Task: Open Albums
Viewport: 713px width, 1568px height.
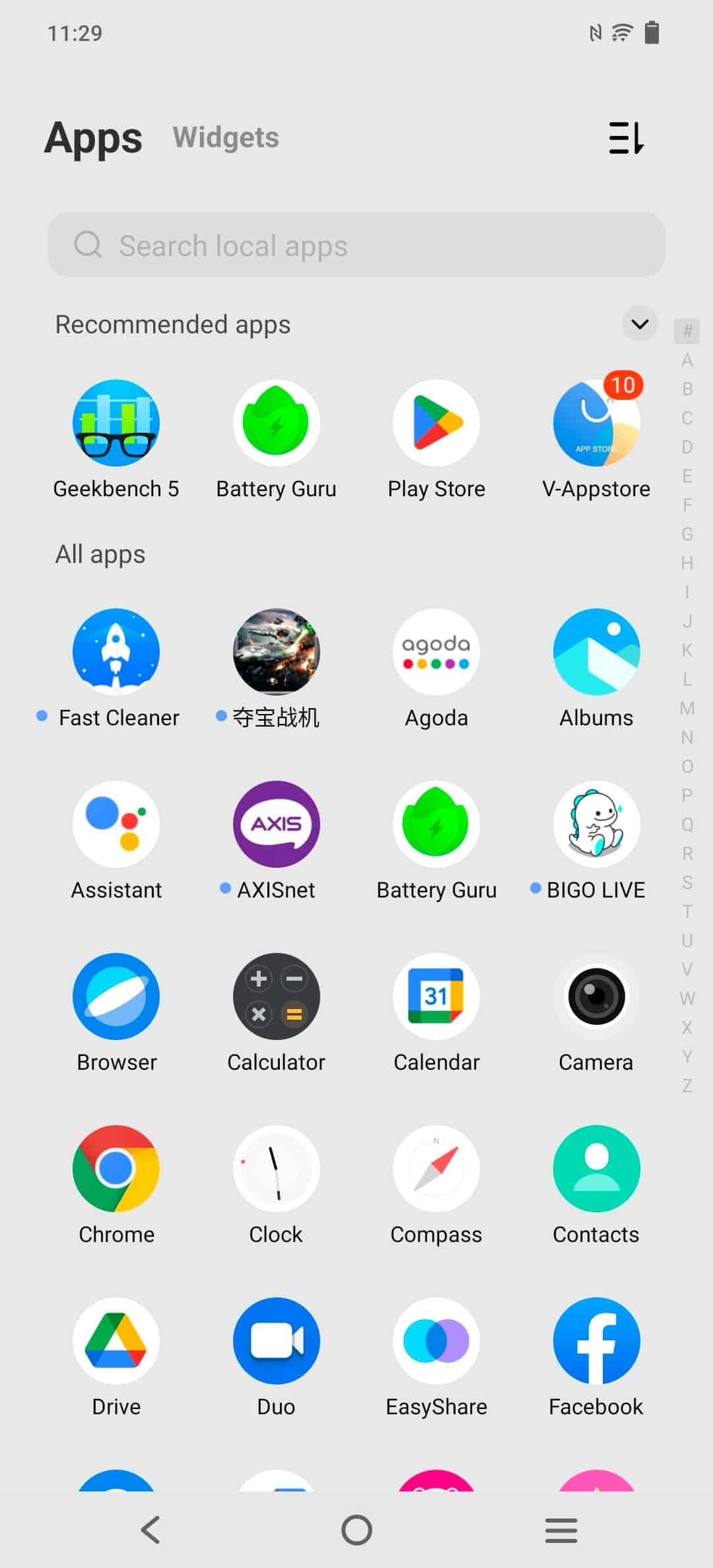Action: point(595,651)
